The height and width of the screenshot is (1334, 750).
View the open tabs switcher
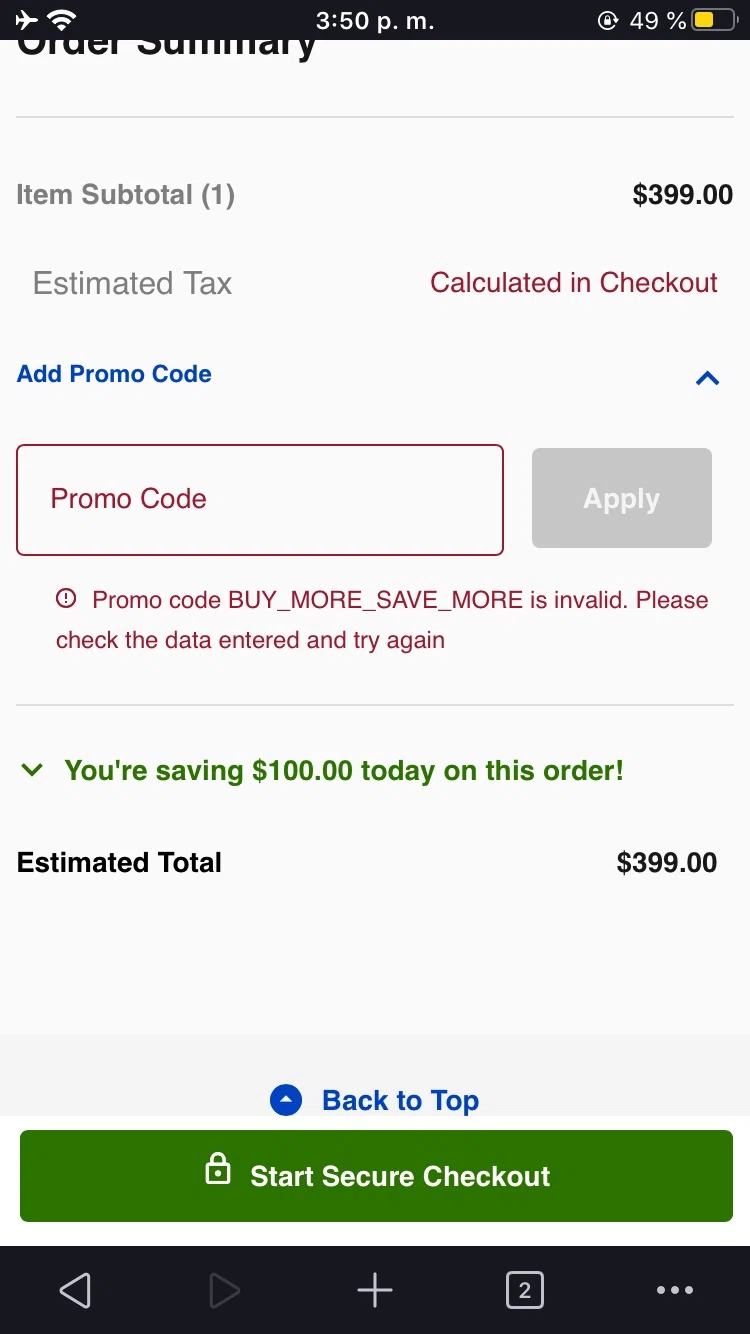click(525, 1290)
